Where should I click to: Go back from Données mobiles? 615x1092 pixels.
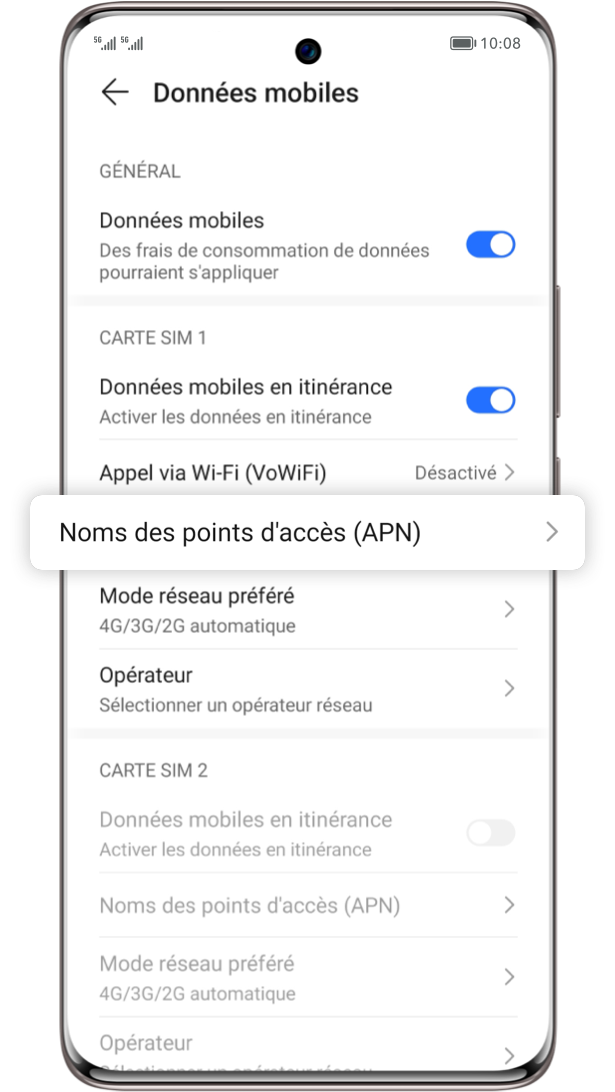[x=115, y=93]
